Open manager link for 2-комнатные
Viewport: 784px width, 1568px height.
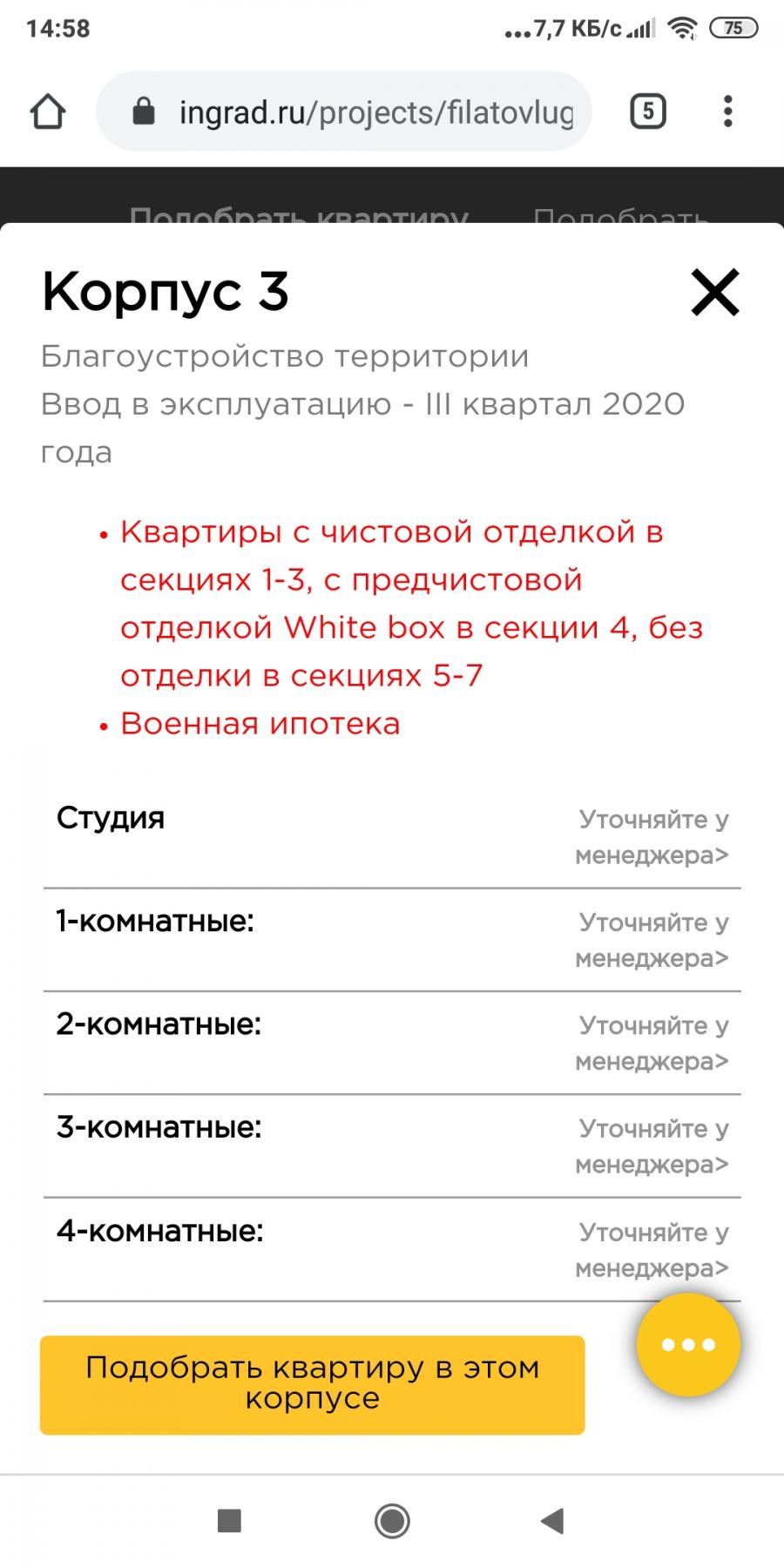coord(652,1044)
